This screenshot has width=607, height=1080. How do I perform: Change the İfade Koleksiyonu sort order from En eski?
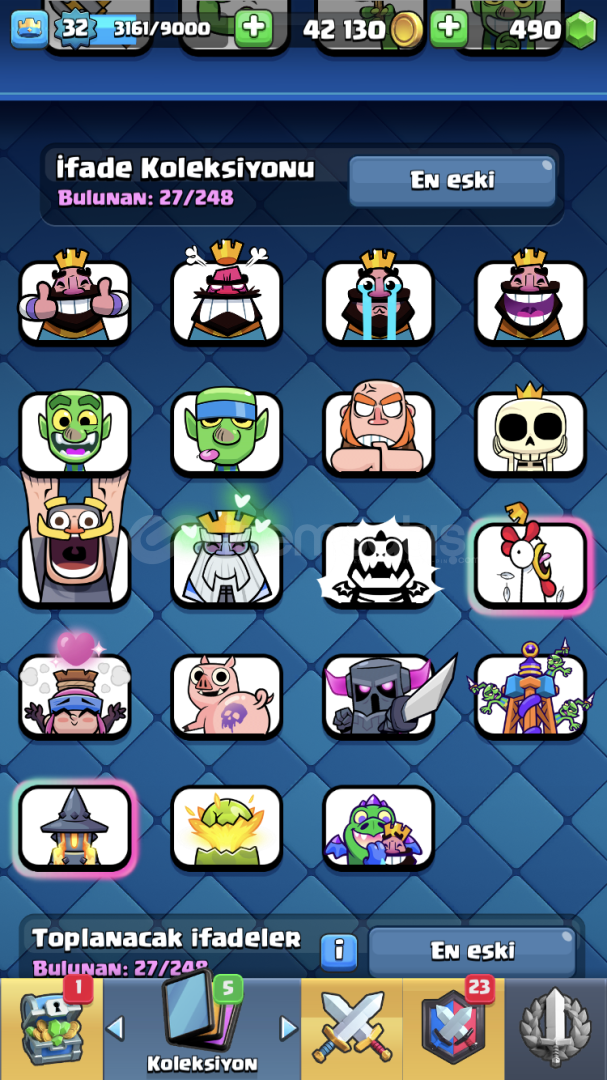[452, 181]
